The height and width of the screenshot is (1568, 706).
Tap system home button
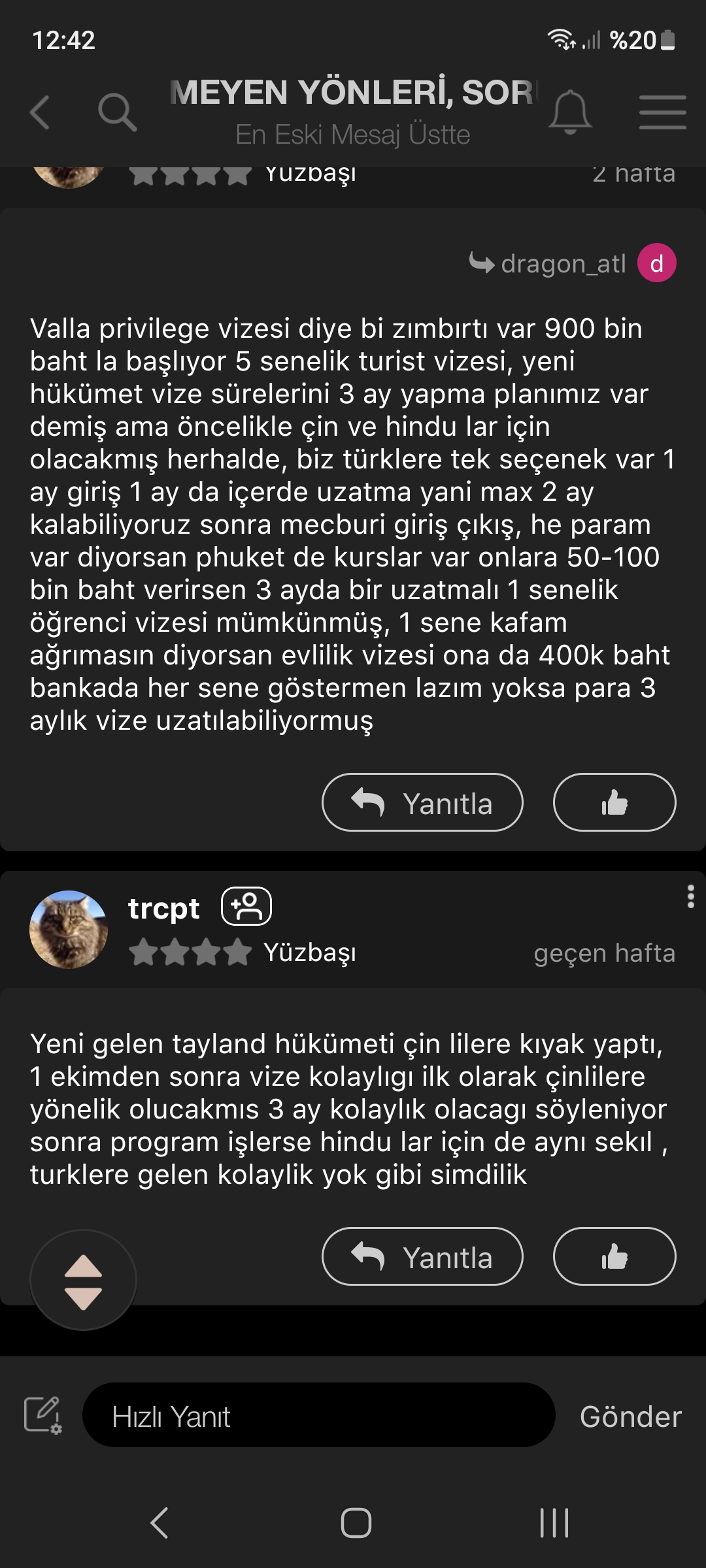point(356,1523)
